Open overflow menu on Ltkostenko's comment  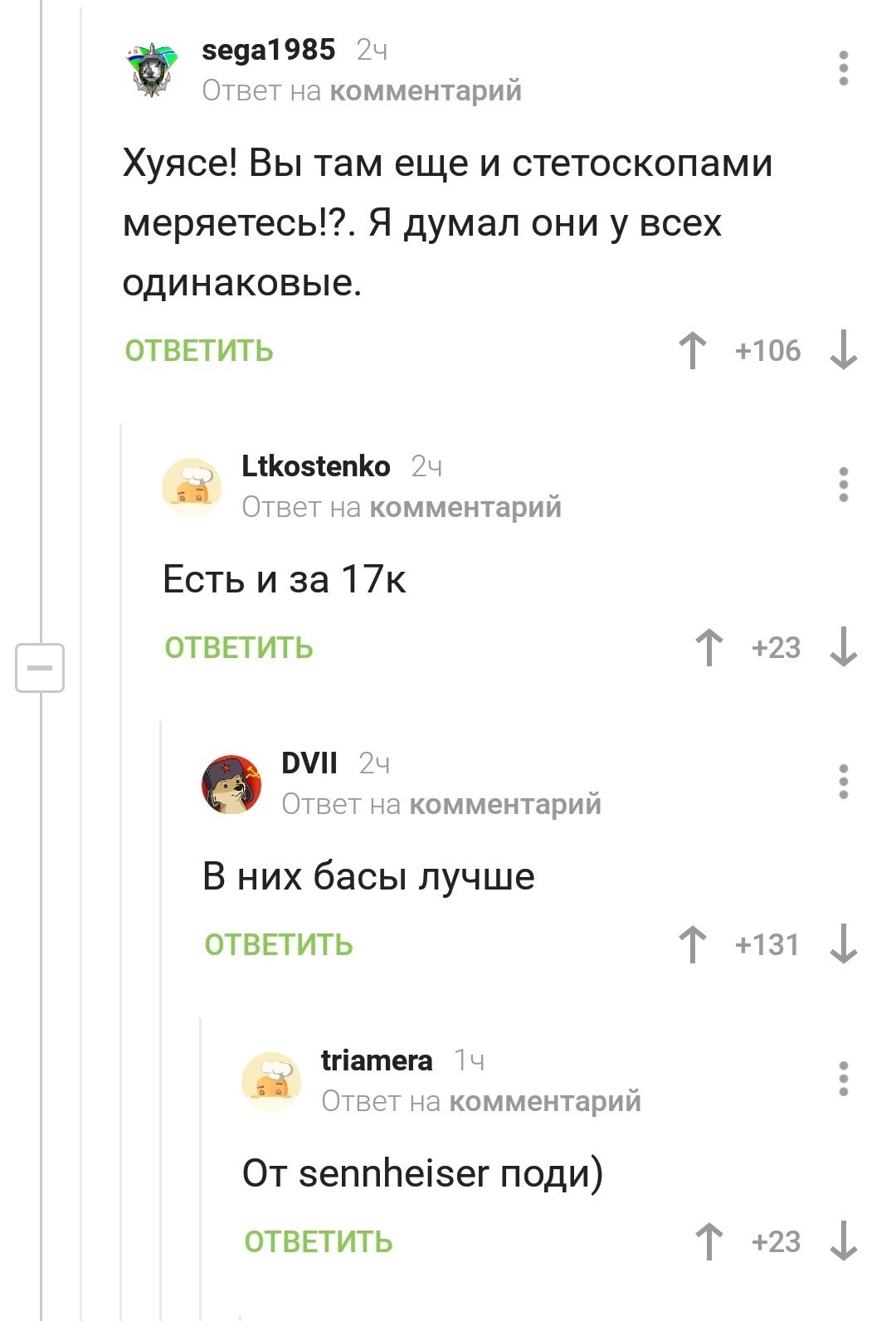tap(843, 485)
